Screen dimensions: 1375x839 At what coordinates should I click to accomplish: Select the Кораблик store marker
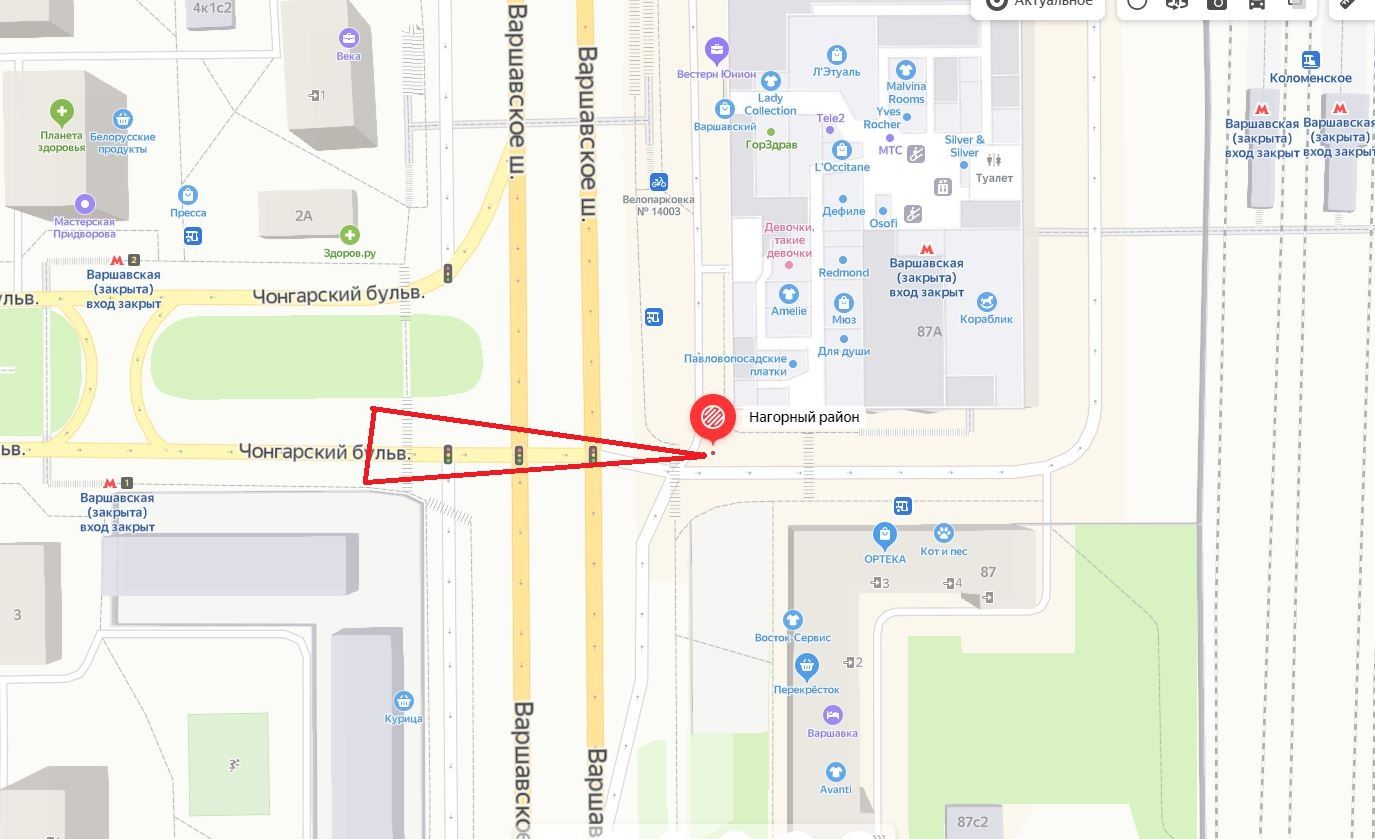987,301
